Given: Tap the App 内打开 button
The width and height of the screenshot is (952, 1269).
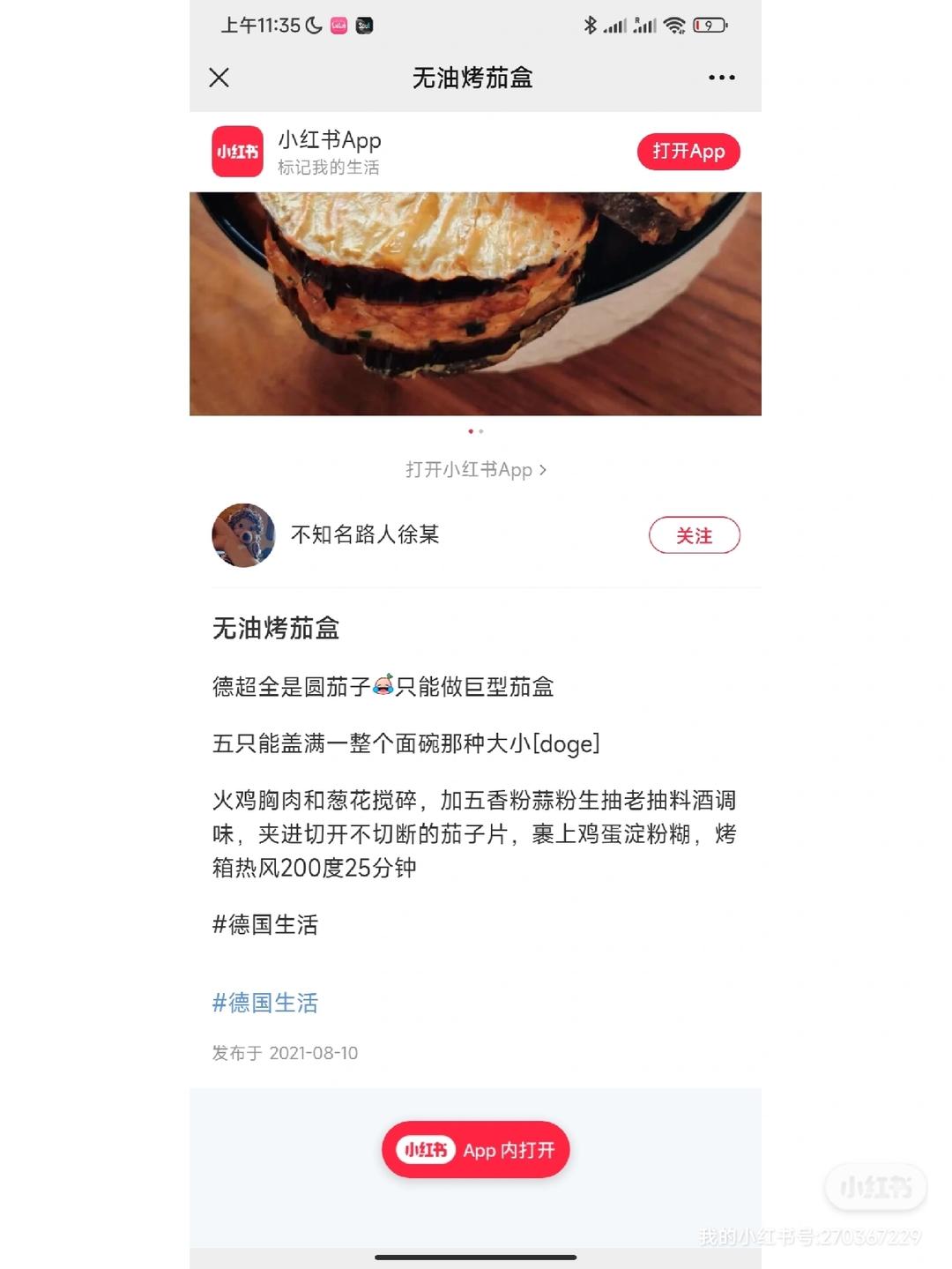Looking at the screenshot, I should (x=476, y=1149).
